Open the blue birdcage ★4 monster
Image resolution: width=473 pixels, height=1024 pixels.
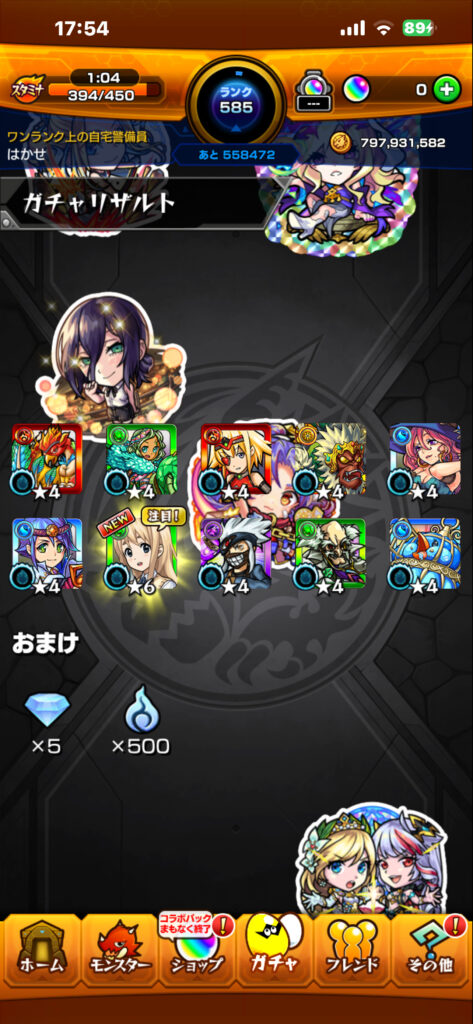[x=425, y=554]
